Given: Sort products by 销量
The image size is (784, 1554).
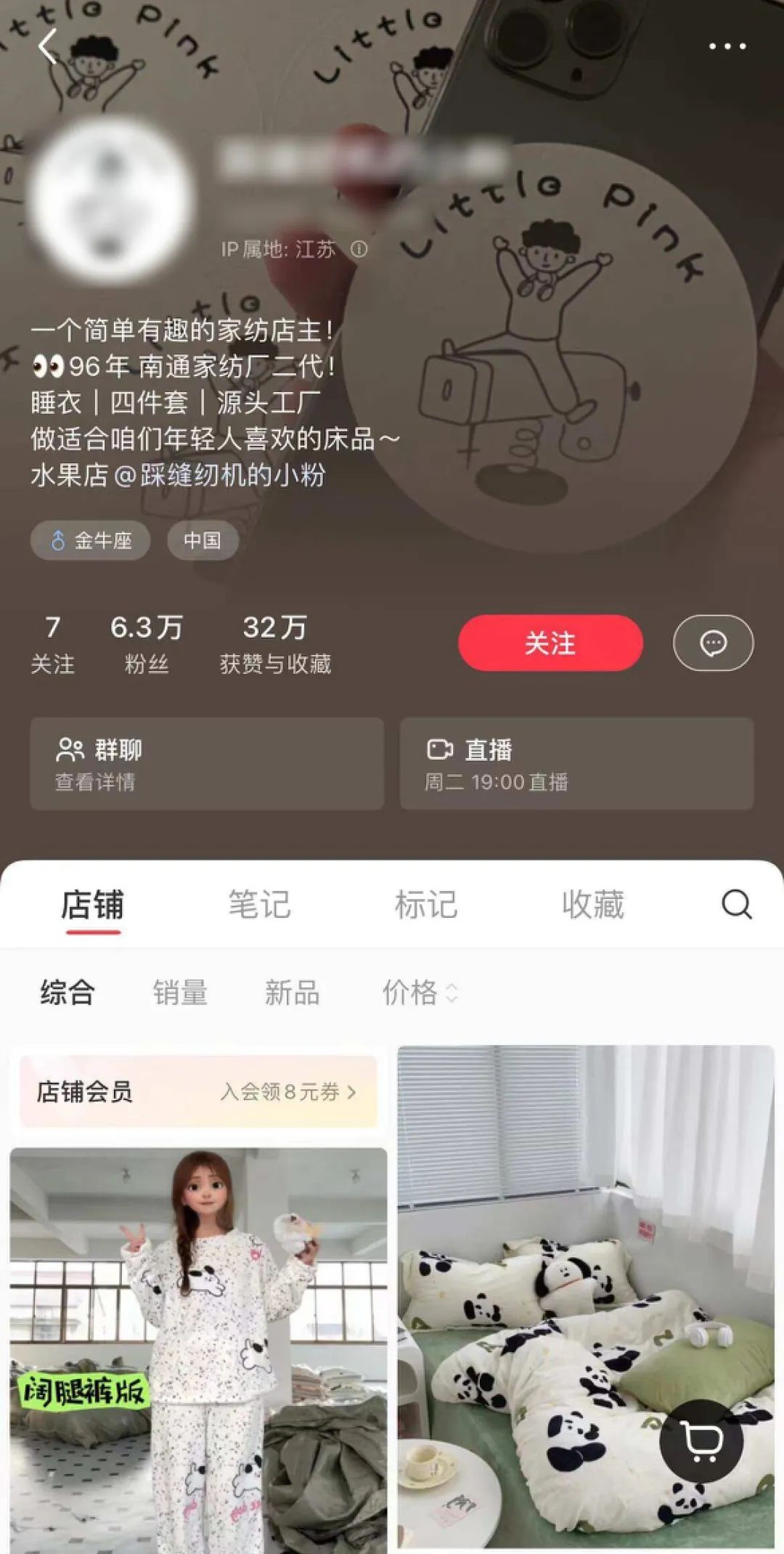Looking at the screenshot, I should [x=180, y=993].
